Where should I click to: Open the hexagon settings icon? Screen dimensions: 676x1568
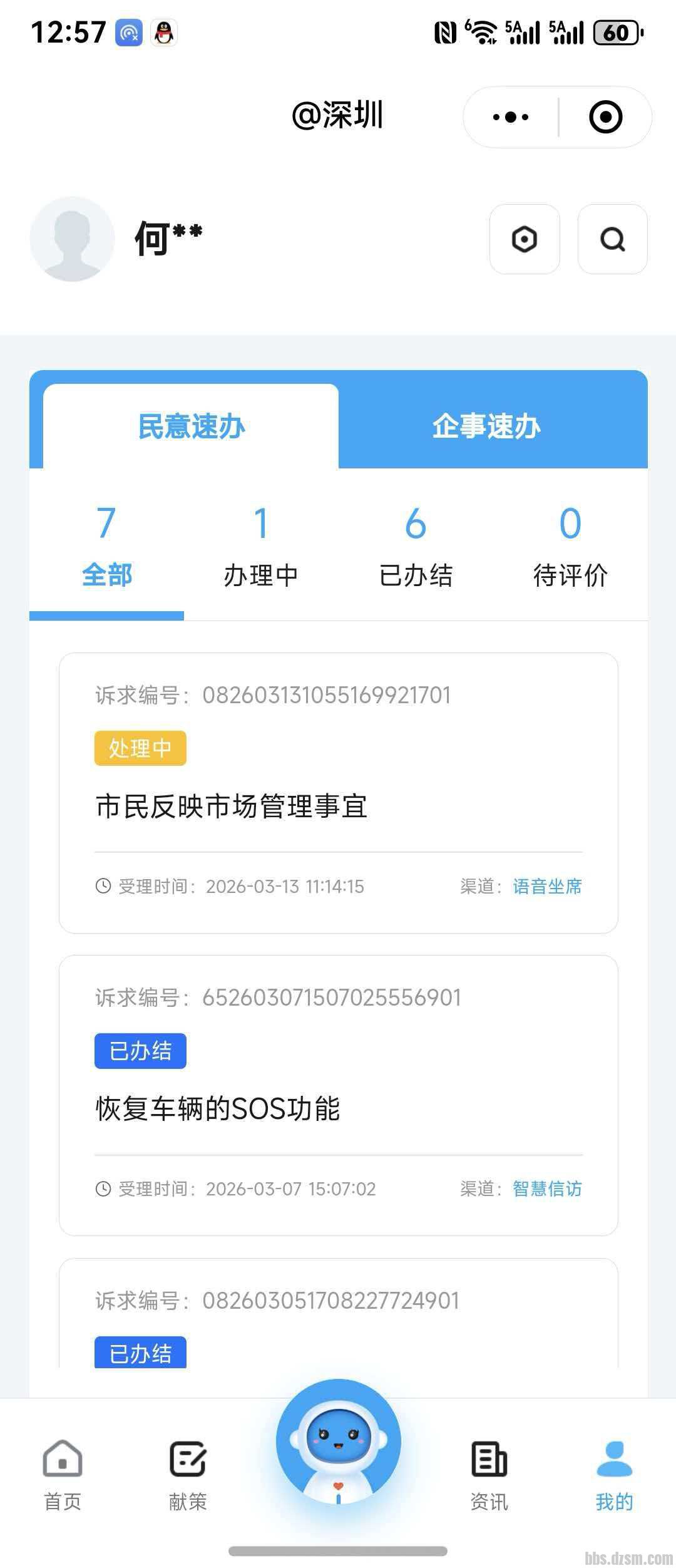click(x=525, y=239)
